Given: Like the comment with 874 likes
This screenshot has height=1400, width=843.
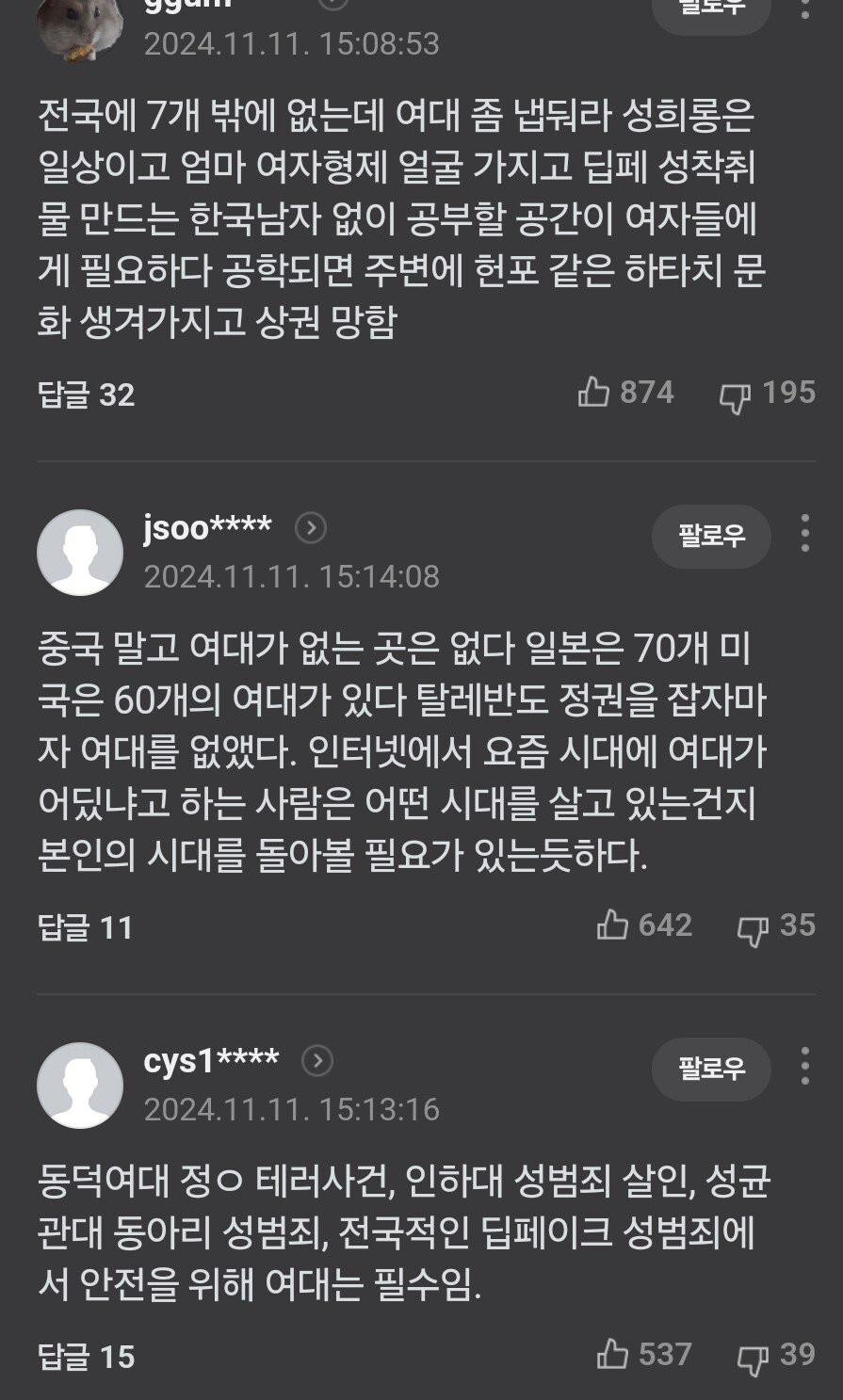Looking at the screenshot, I should coord(593,392).
